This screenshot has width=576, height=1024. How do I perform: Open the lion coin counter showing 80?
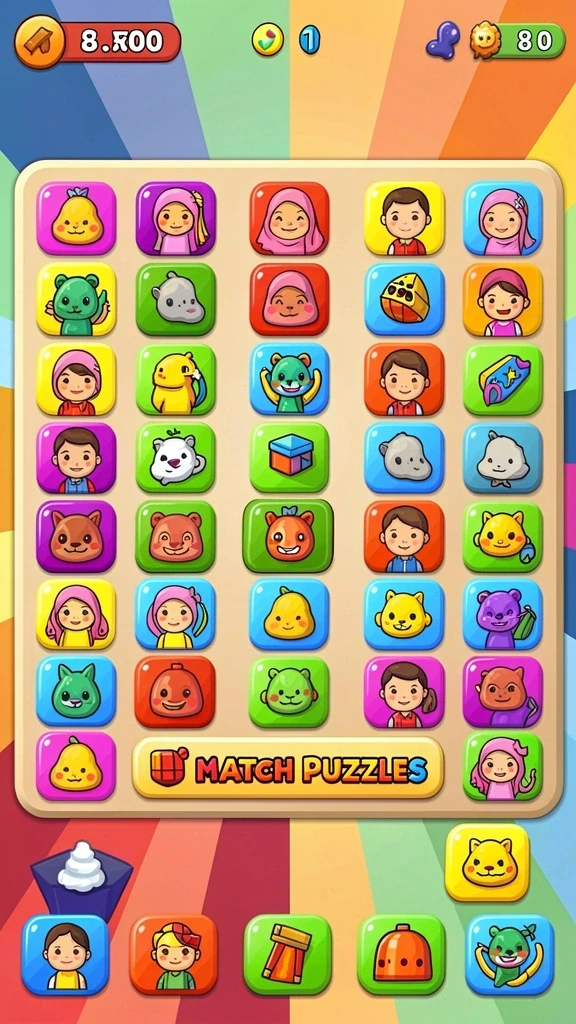517,40
